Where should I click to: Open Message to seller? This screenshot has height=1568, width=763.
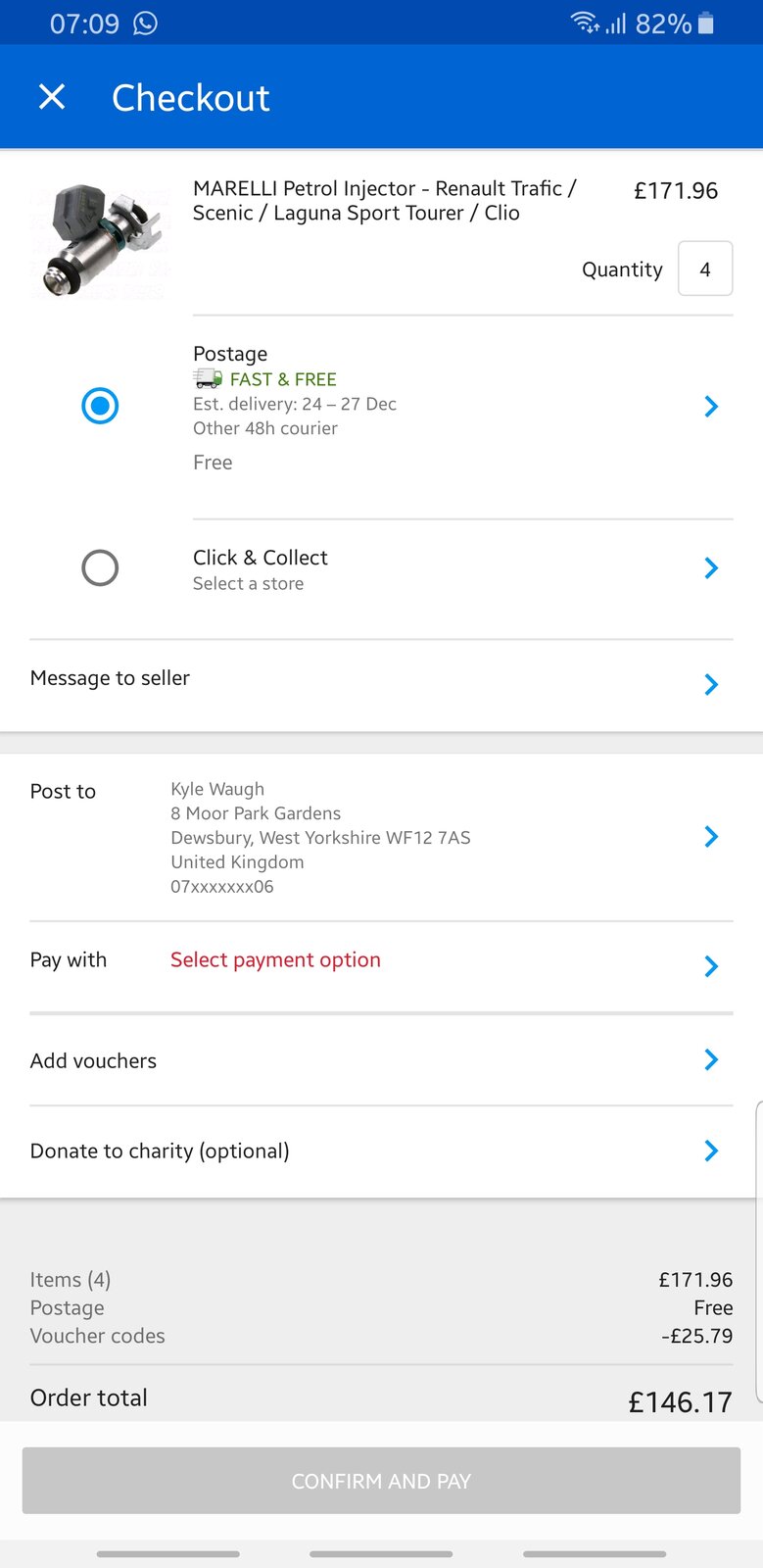point(381,680)
